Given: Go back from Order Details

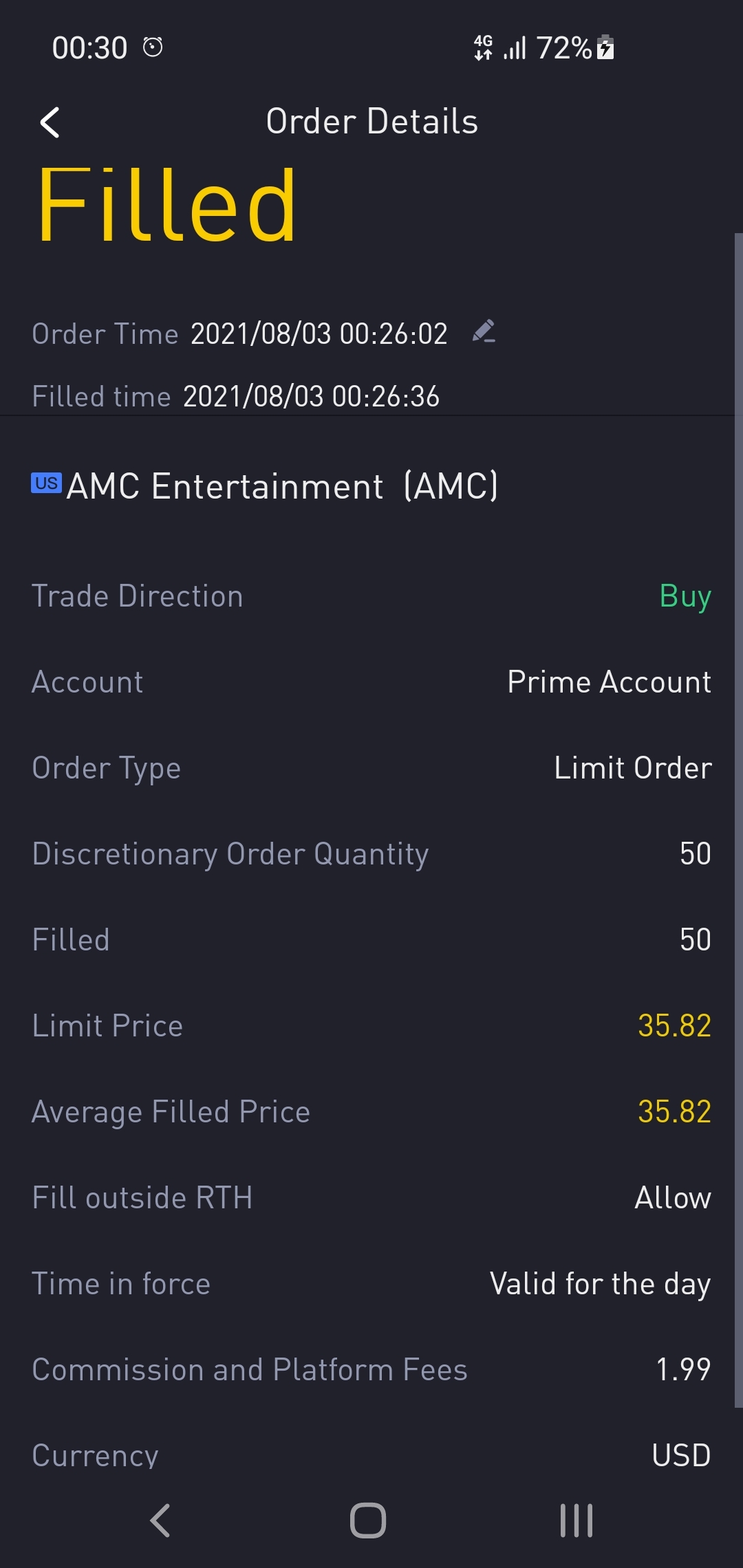Looking at the screenshot, I should (x=50, y=123).
